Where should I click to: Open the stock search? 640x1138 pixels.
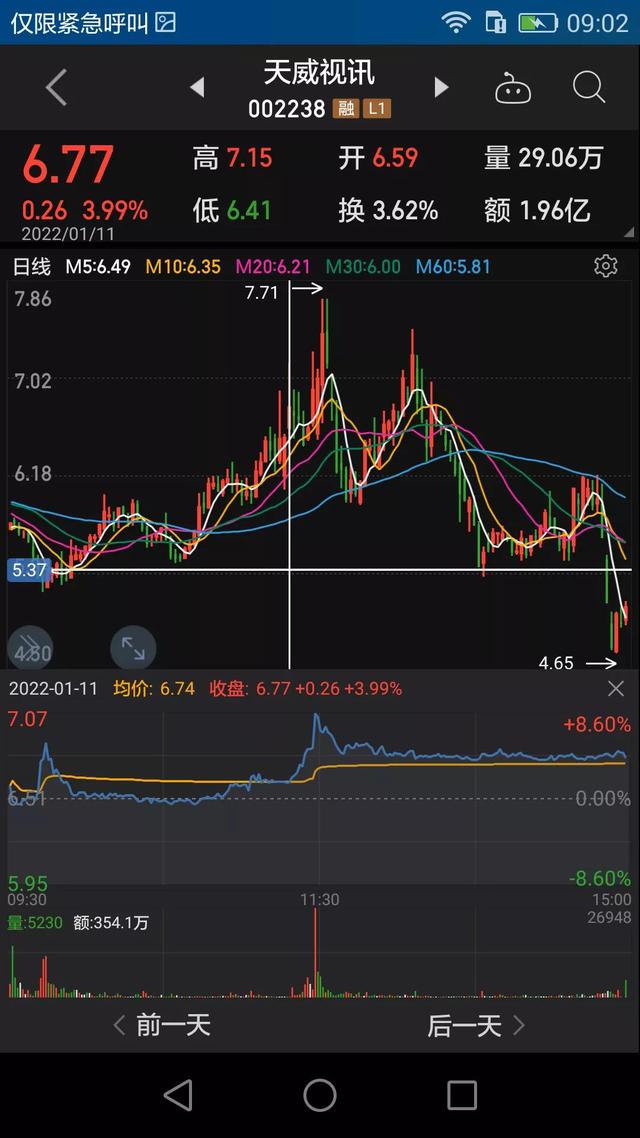(589, 88)
